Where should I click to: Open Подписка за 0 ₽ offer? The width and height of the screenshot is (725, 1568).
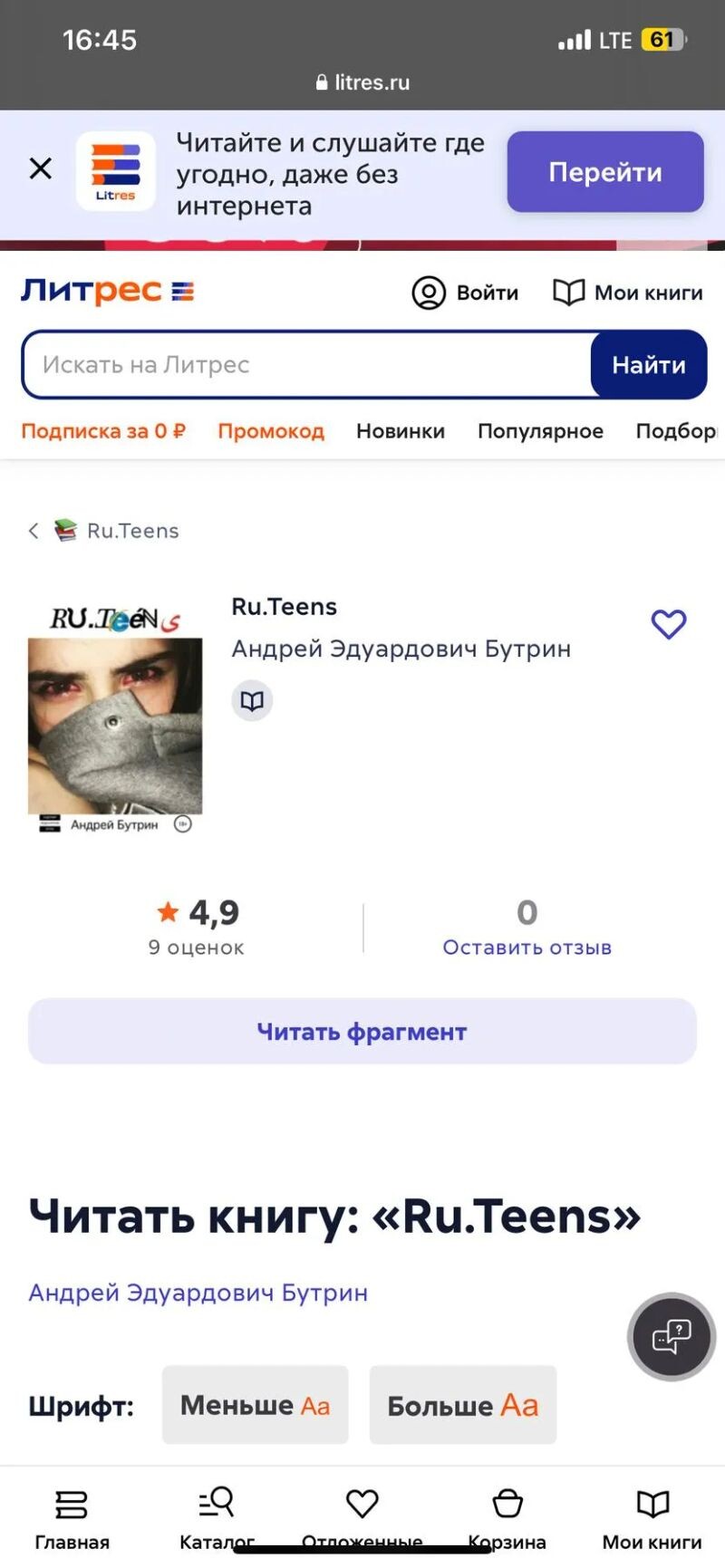[x=103, y=431]
